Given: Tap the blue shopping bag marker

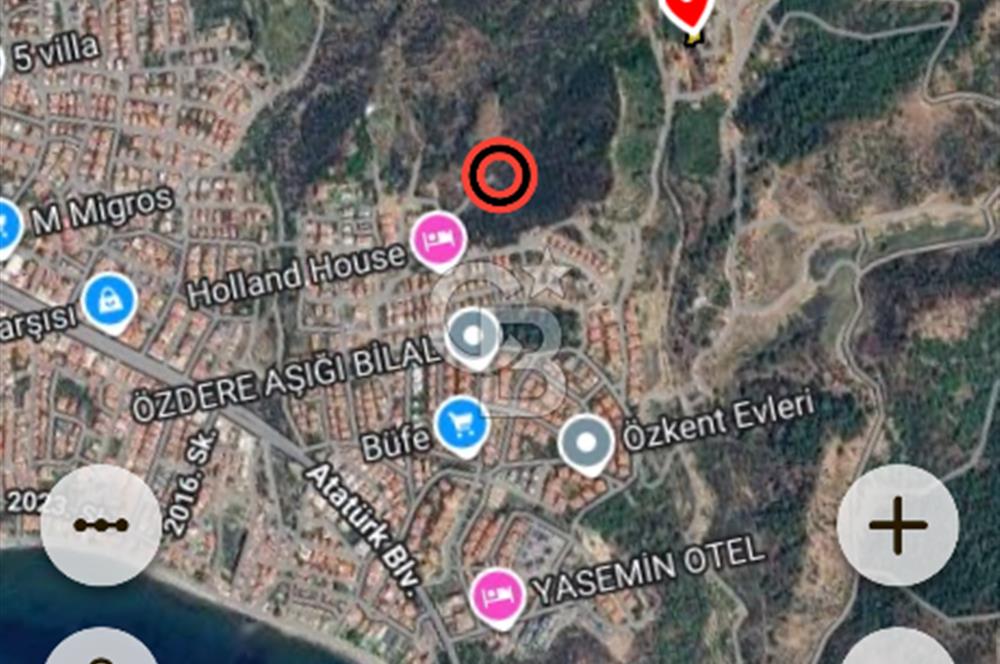Looking at the screenshot, I should point(109,299).
